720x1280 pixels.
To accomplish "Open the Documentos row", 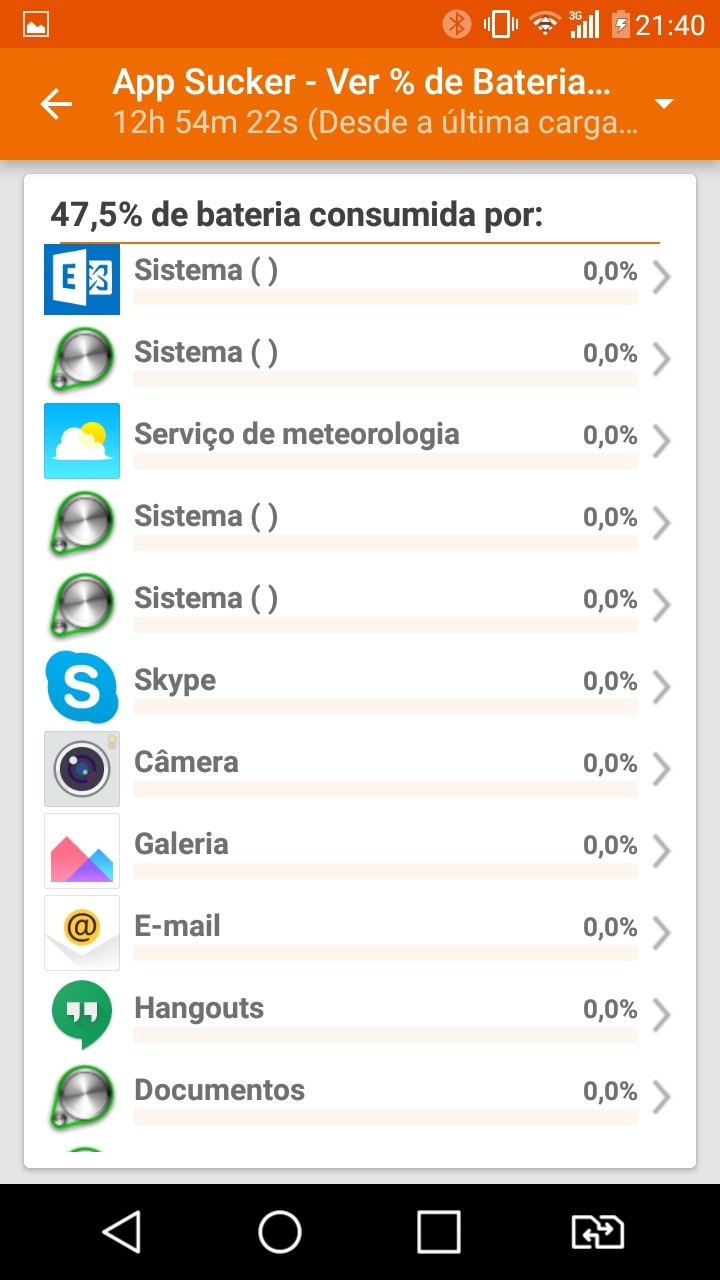I will [x=359, y=1097].
